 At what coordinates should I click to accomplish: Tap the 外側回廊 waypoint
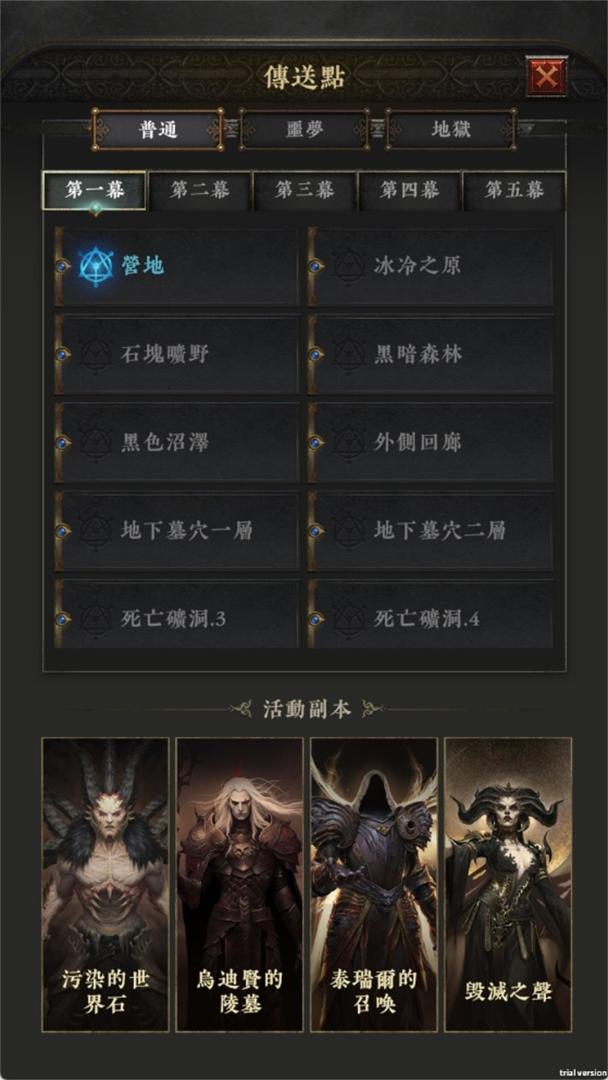tap(430, 442)
